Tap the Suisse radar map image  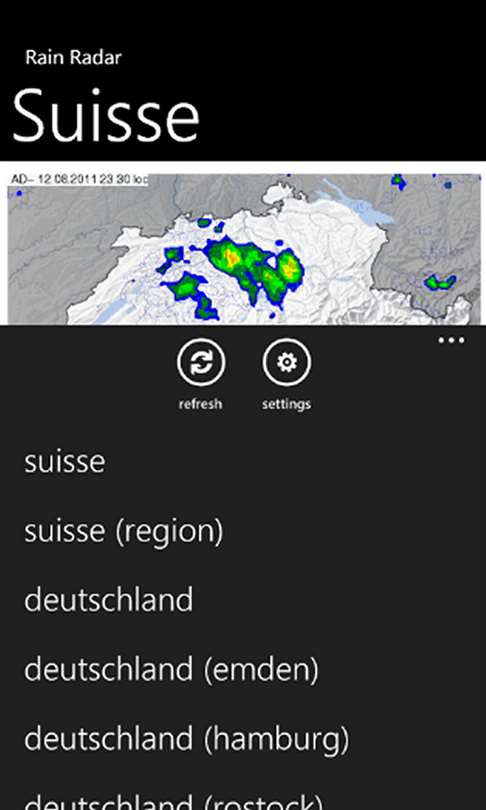(244, 249)
